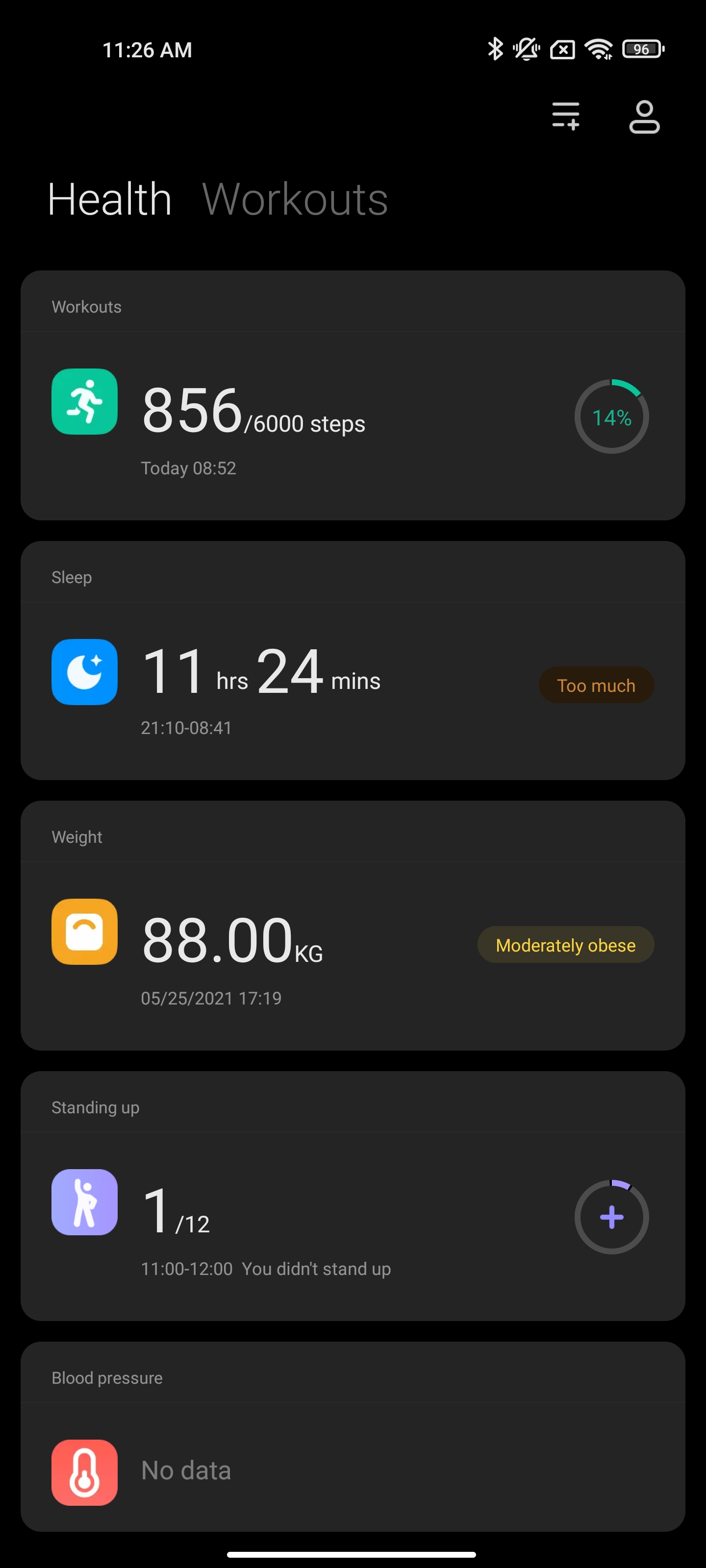Switch to the Workouts tab
706x1568 pixels.
[295, 199]
